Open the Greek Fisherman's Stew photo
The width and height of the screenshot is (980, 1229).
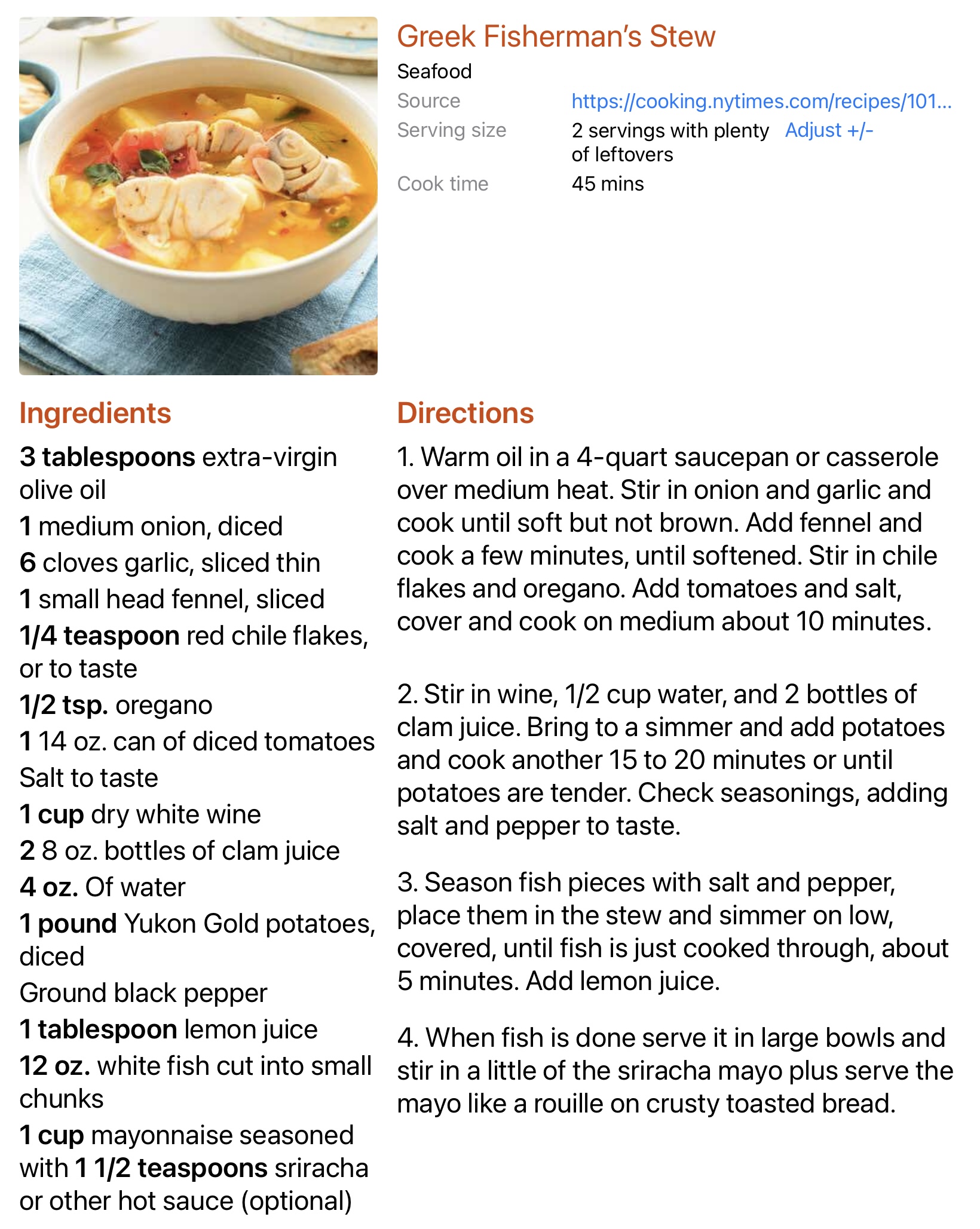pos(198,196)
